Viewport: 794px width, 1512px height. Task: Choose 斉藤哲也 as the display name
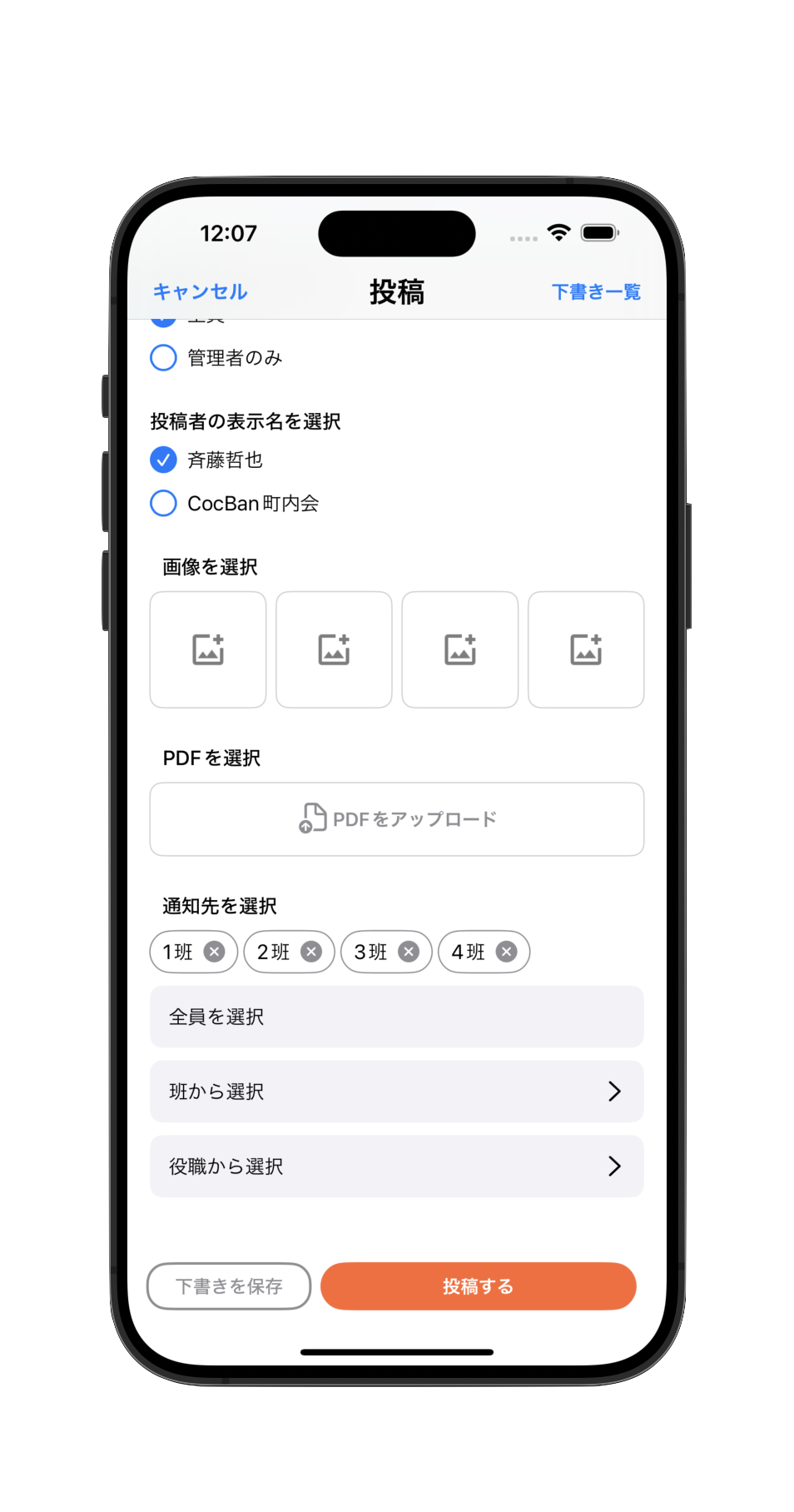164,460
